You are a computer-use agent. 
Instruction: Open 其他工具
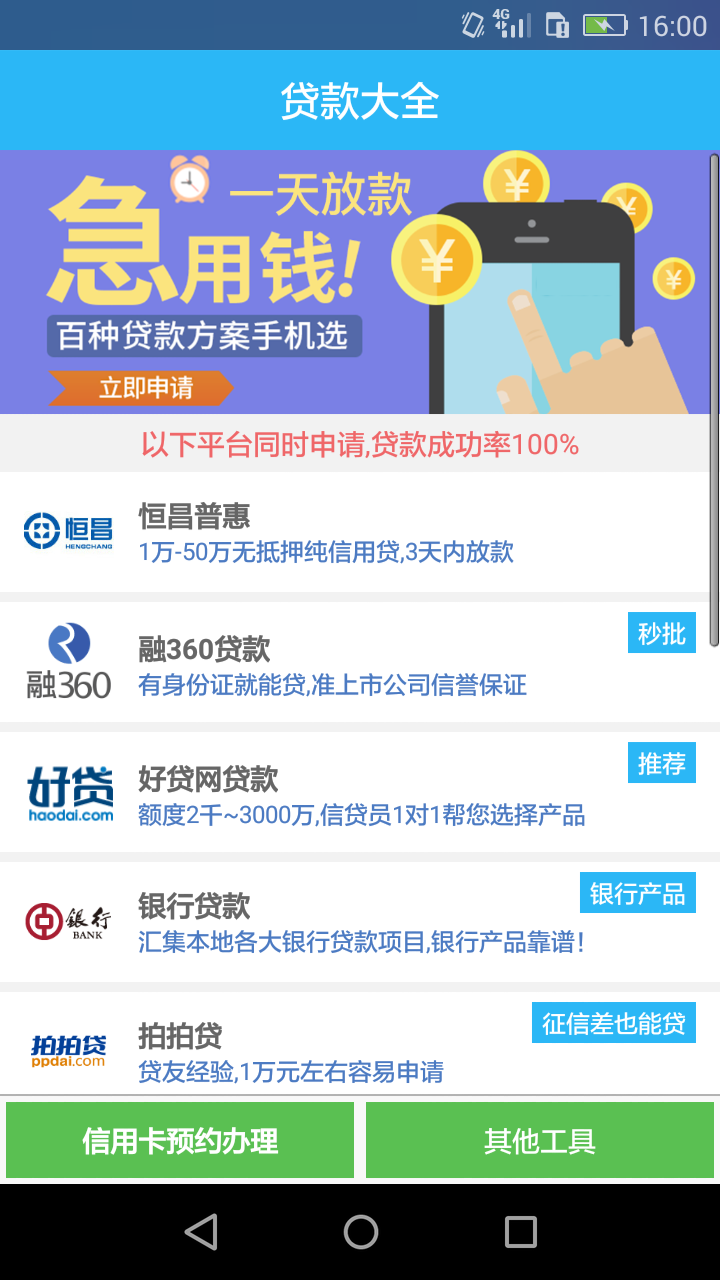(540, 1141)
